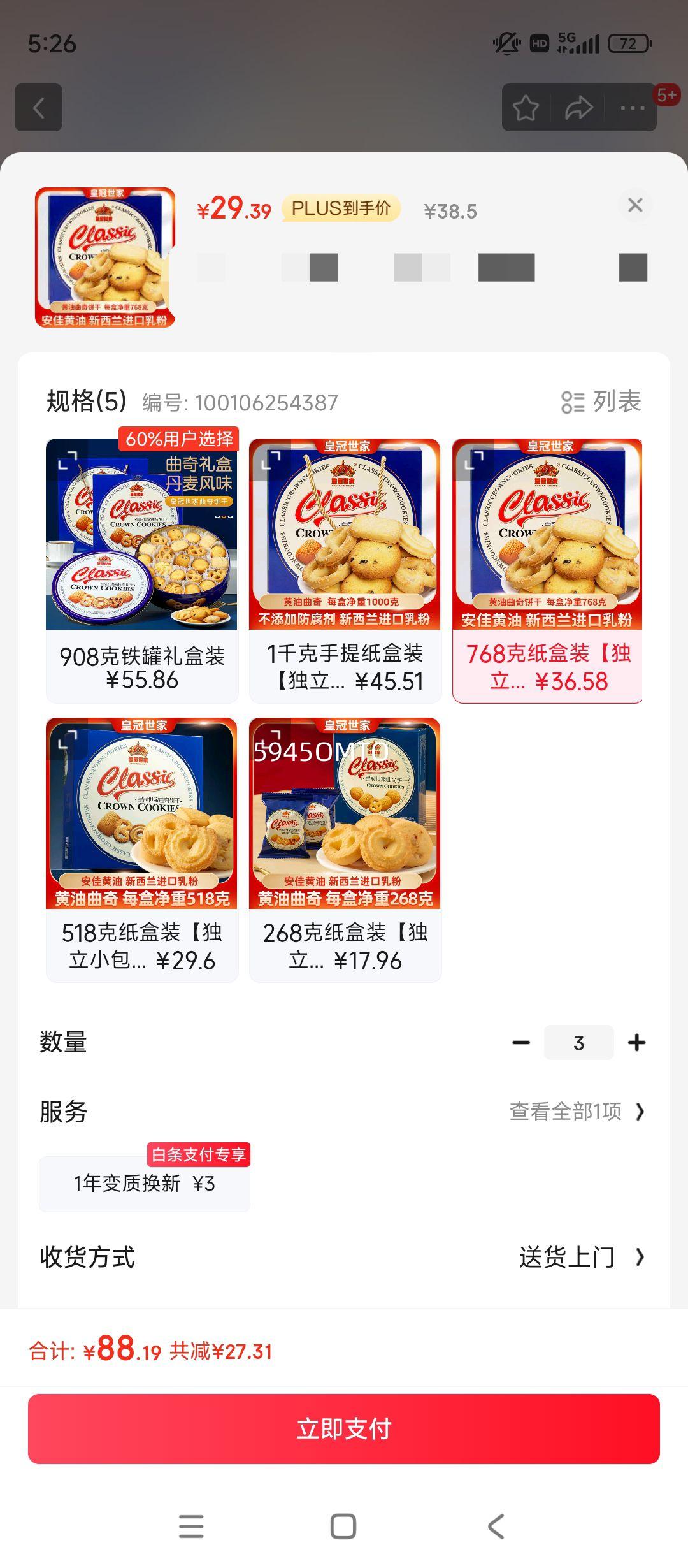Enable the 1年变质换新 ¥3 service

pyautogui.click(x=143, y=1182)
